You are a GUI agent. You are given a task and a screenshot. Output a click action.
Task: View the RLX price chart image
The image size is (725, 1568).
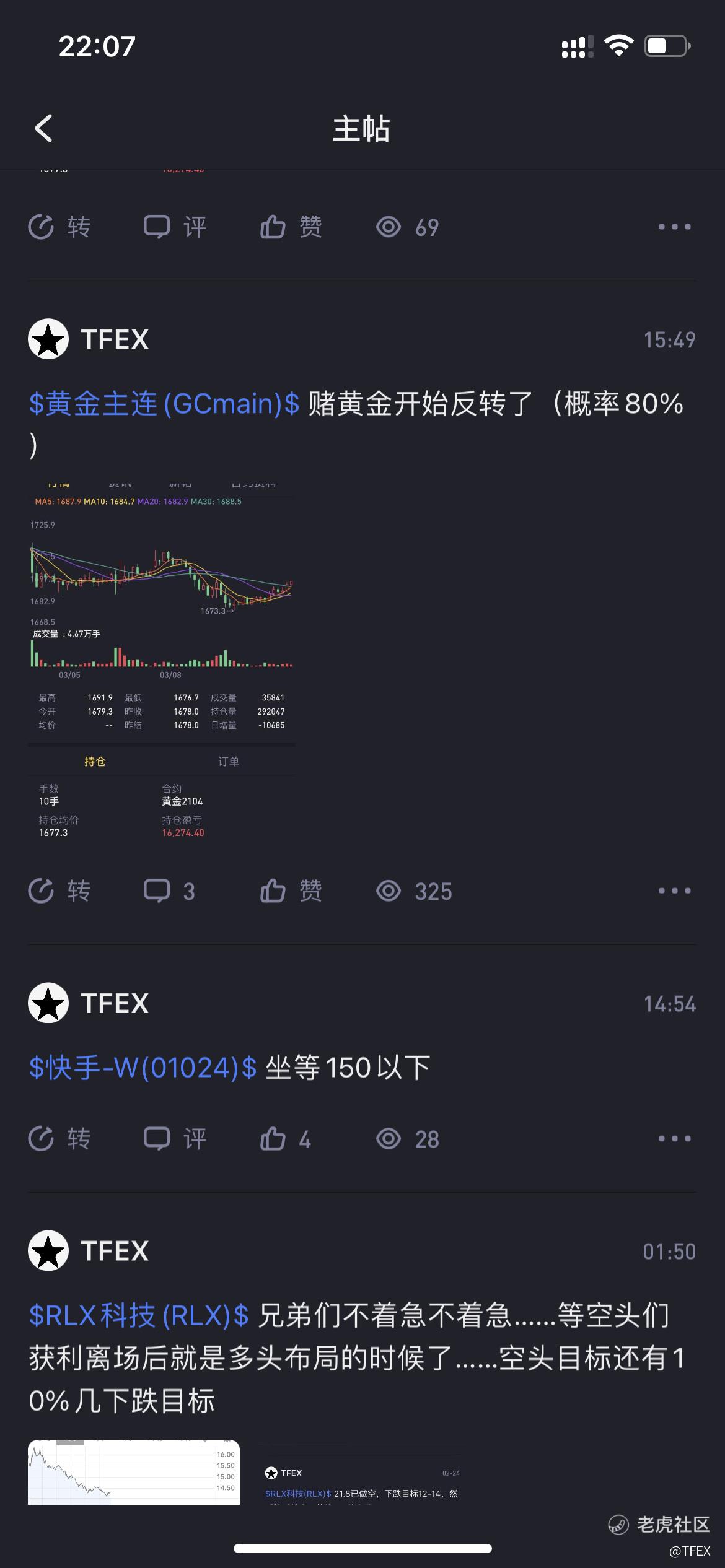coord(134,1473)
